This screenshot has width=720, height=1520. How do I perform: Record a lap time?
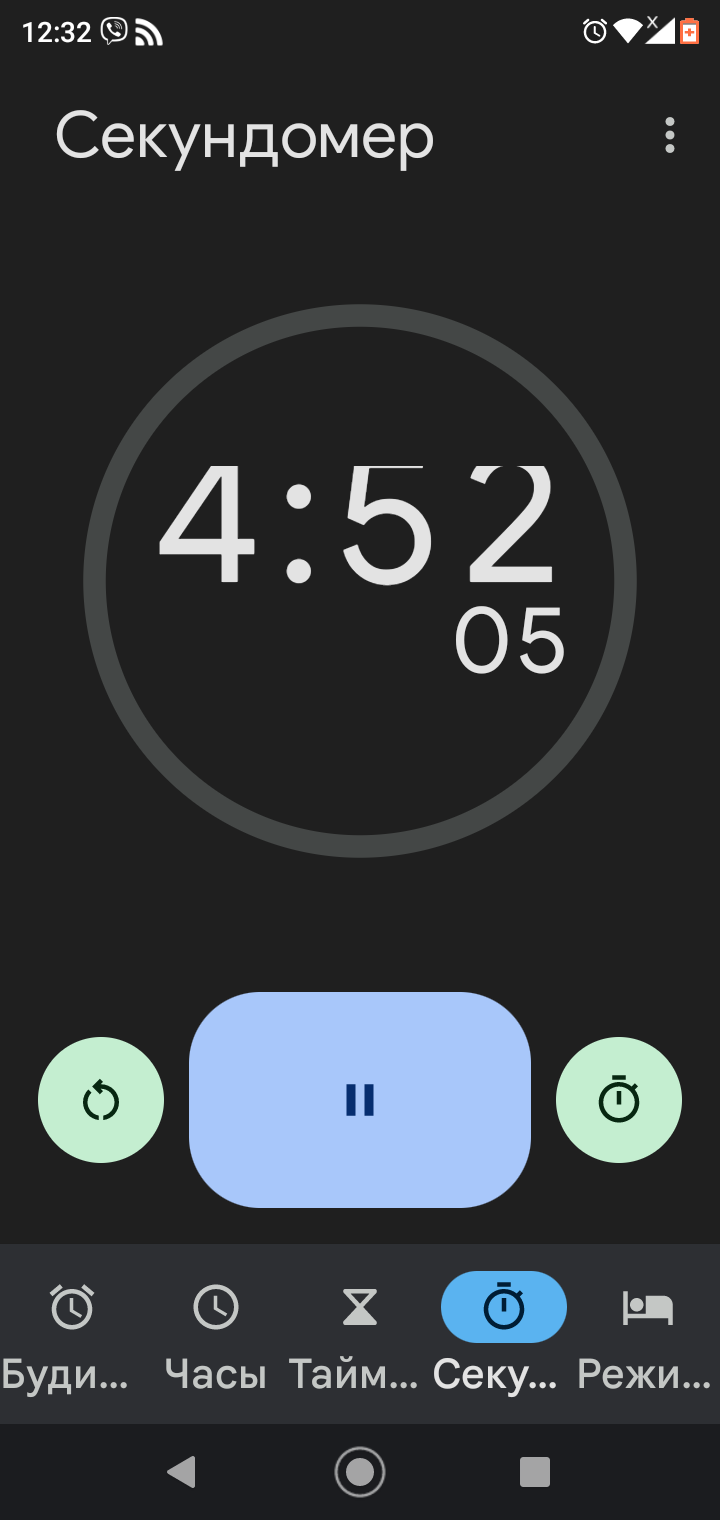(x=619, y=1100)
